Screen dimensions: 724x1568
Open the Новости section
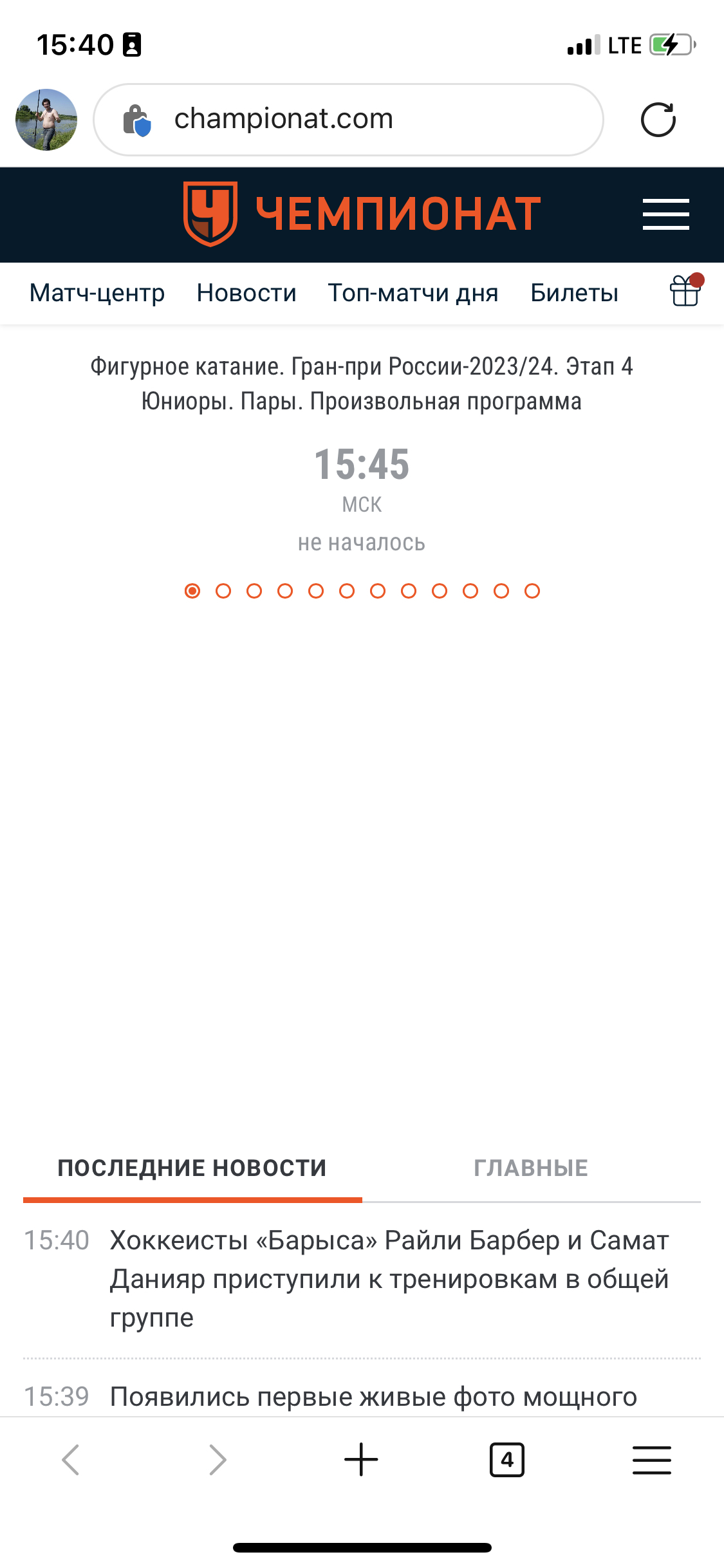pyautogui.click(x=246, y=293)
